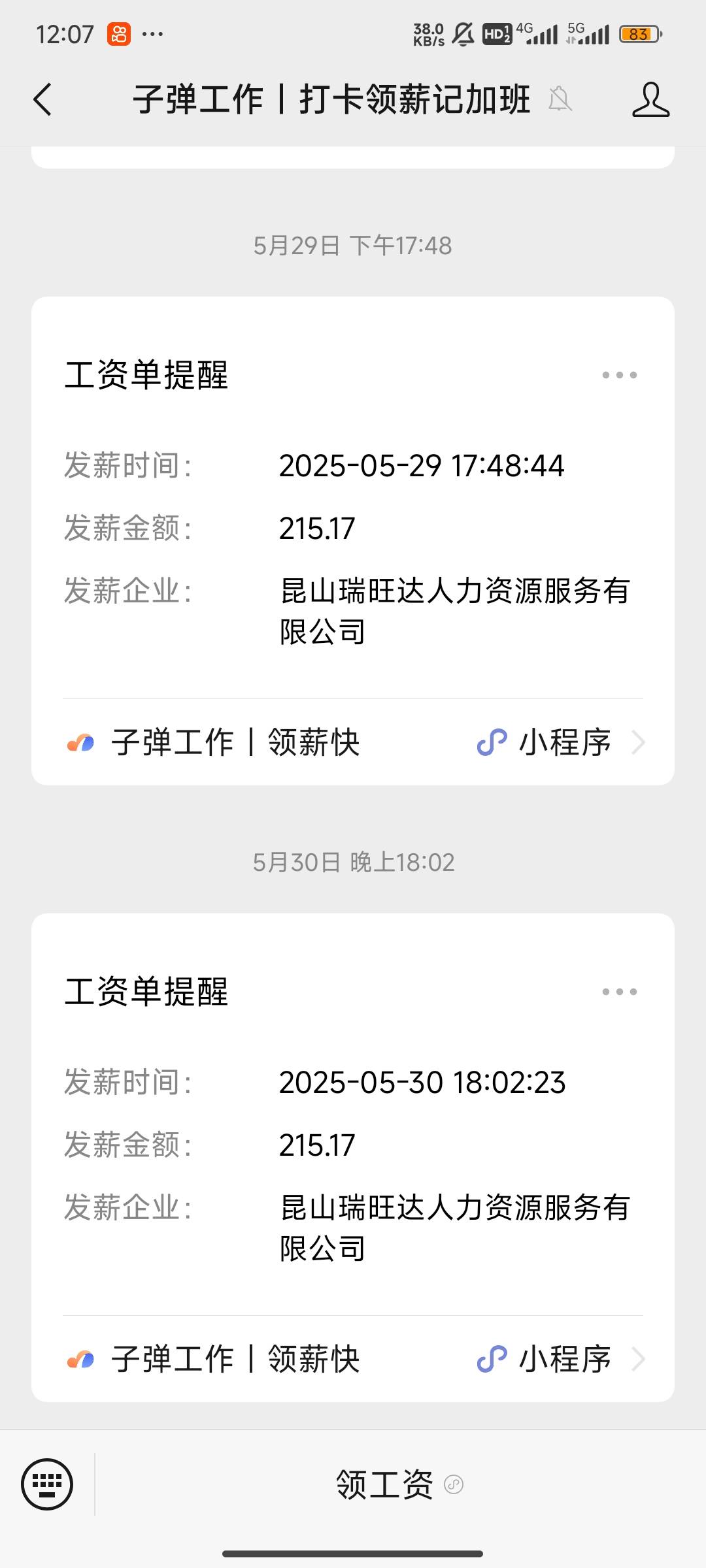The width and height of the screenshot is (706, 1568).
Task: Open the May 29 17:48:44 payslip card
Action: (353, 541)
